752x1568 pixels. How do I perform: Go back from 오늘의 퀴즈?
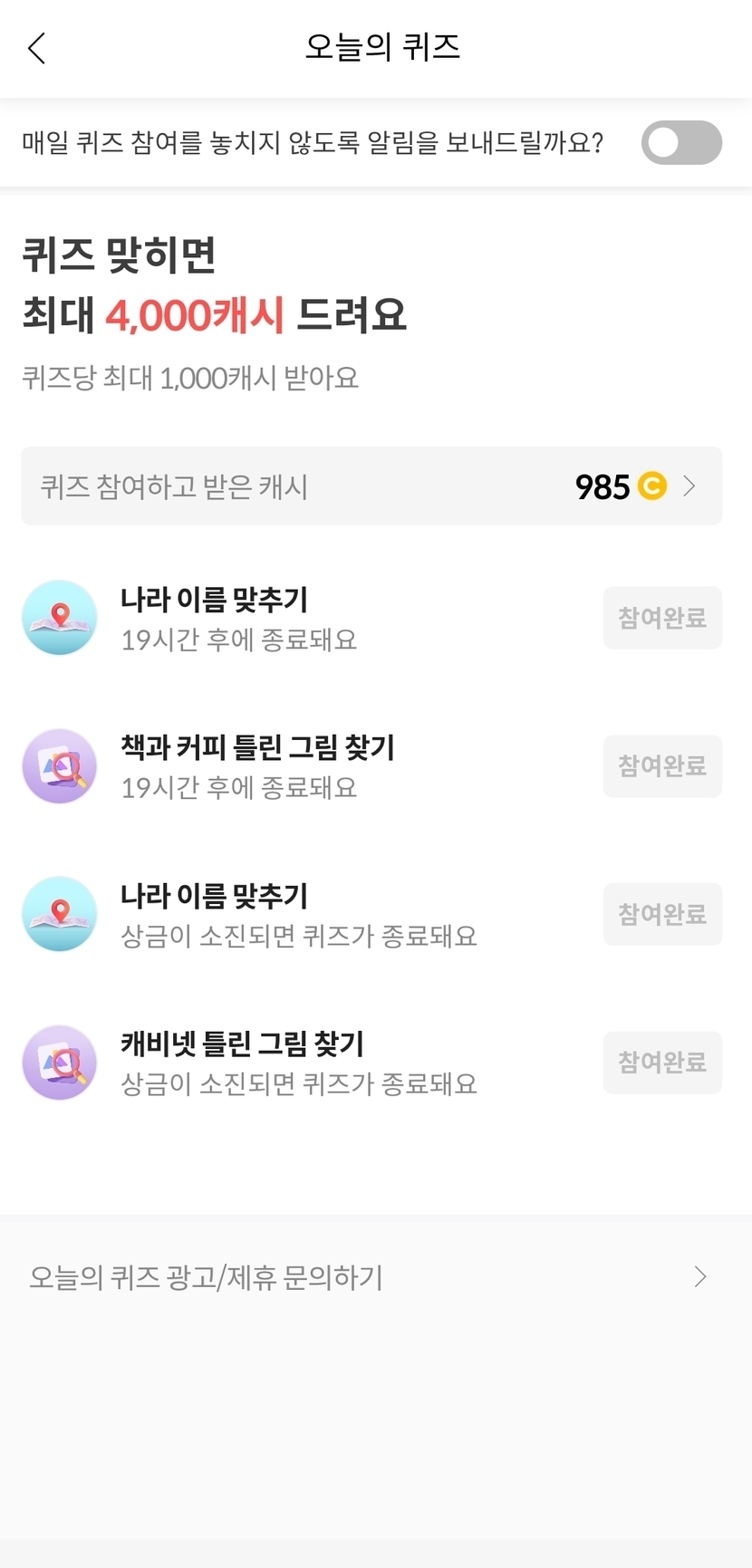[37, 48]
